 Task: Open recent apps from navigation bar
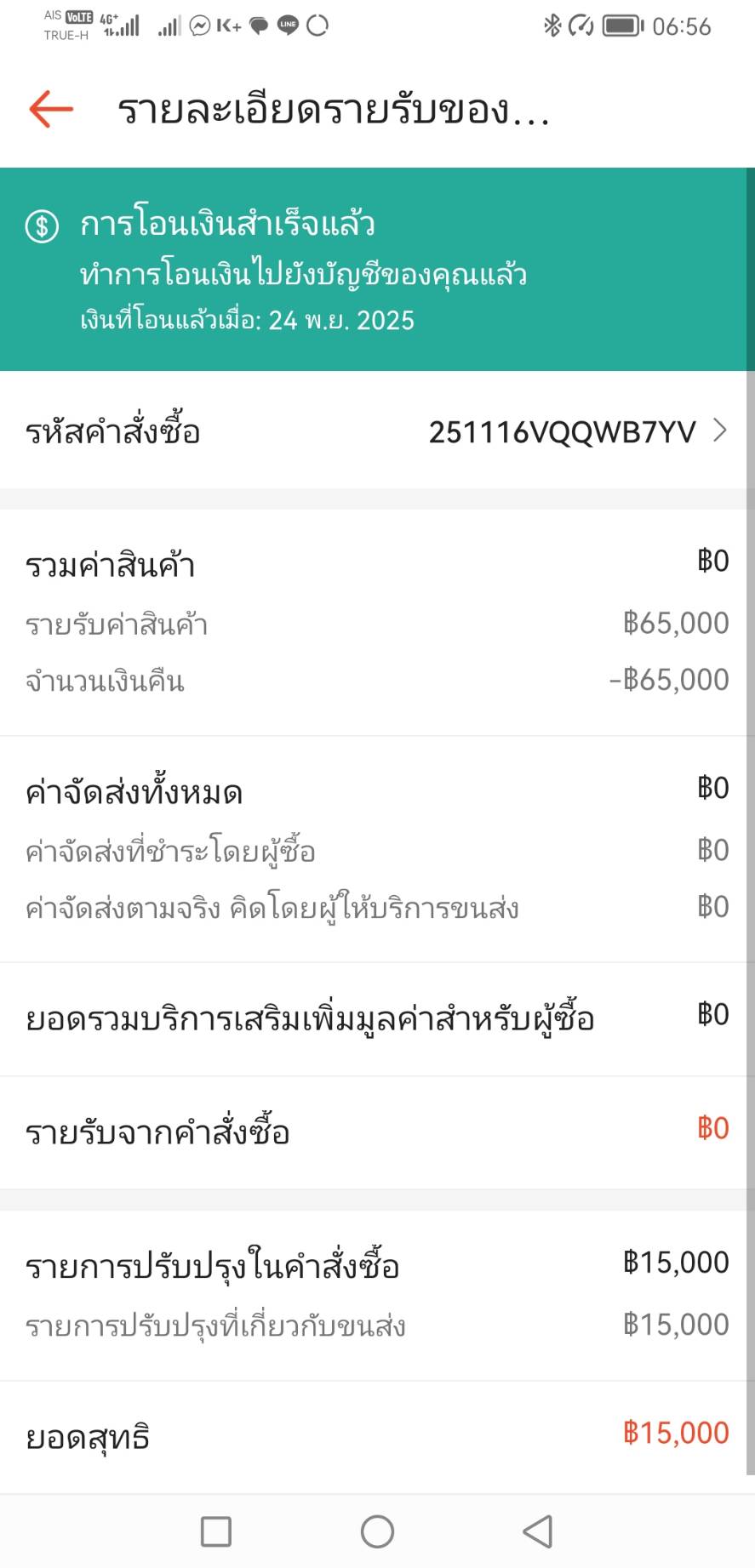click(x=216, y=1531)
